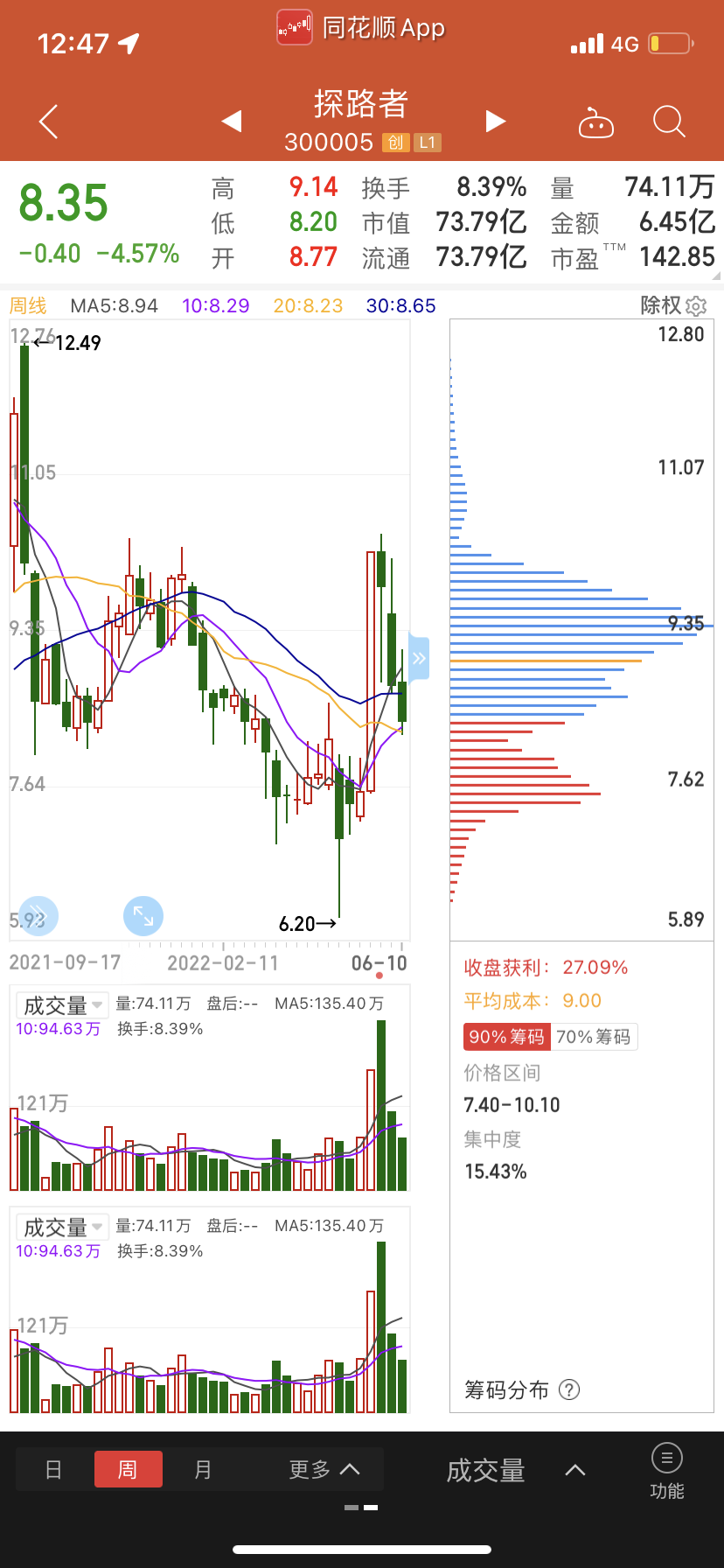Expand chart to fullscreen
The height and width of the screenshot is (1568, 724).
pos(143,916)
